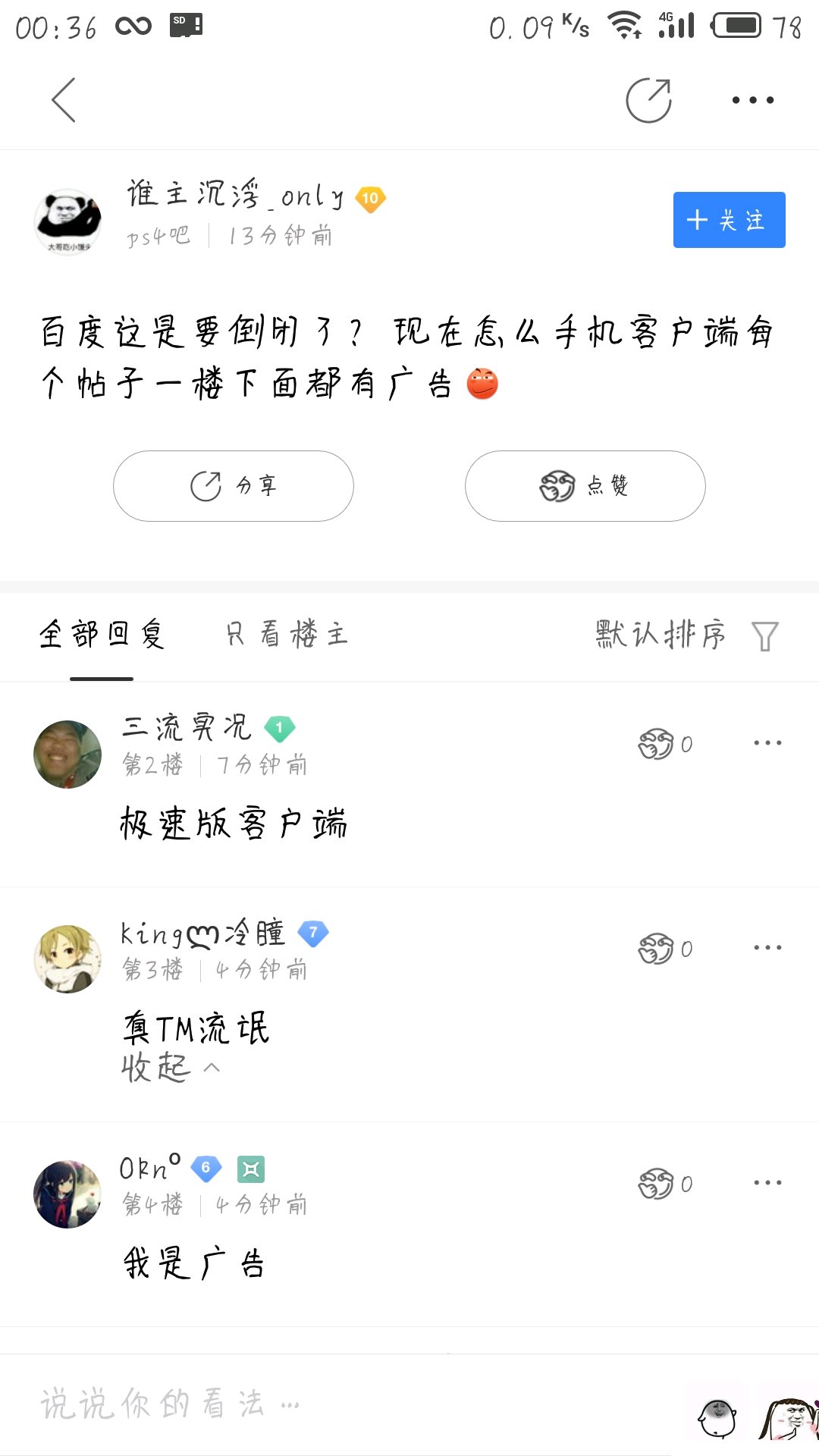Like 三流男况's reply
Image resolution: width=819 pixels, height=1456 pixels.
pyautogui.click(x=665, y=744)
